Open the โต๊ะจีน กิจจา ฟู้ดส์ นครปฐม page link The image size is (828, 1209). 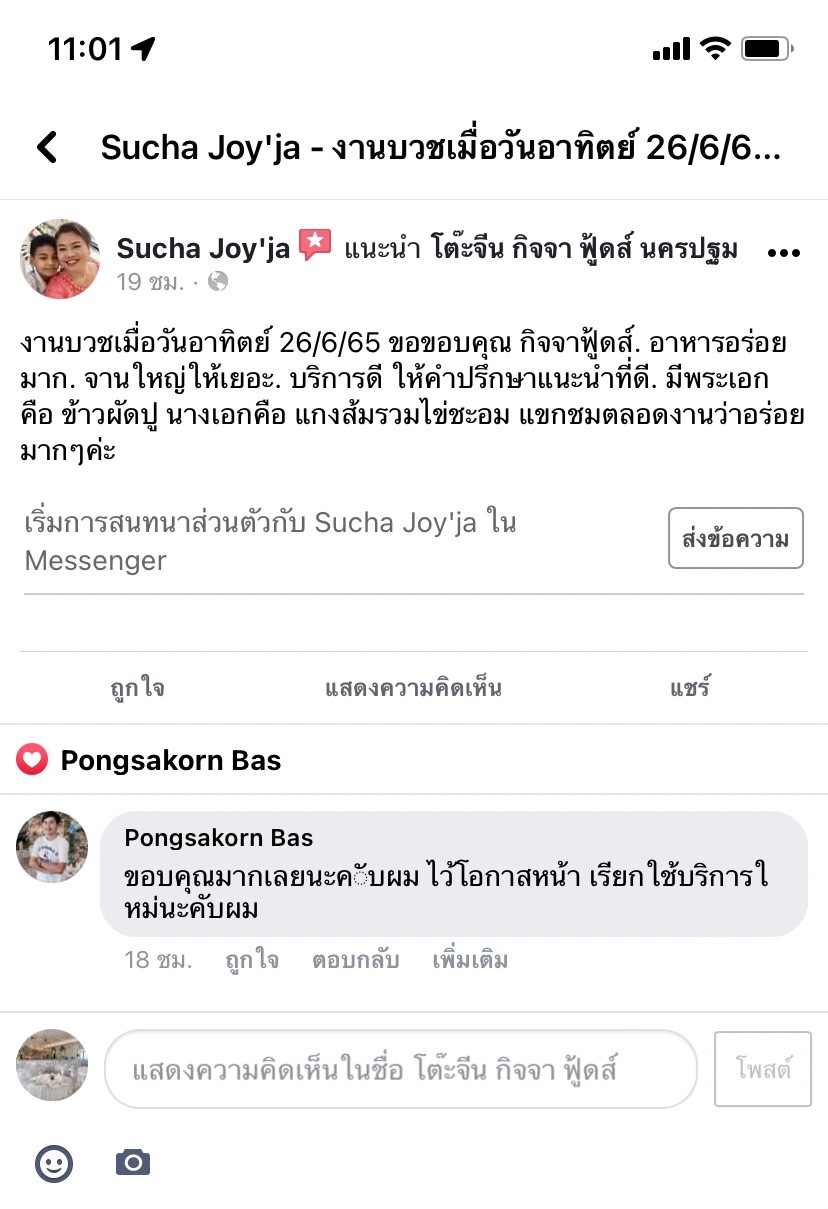coord(584,249)
